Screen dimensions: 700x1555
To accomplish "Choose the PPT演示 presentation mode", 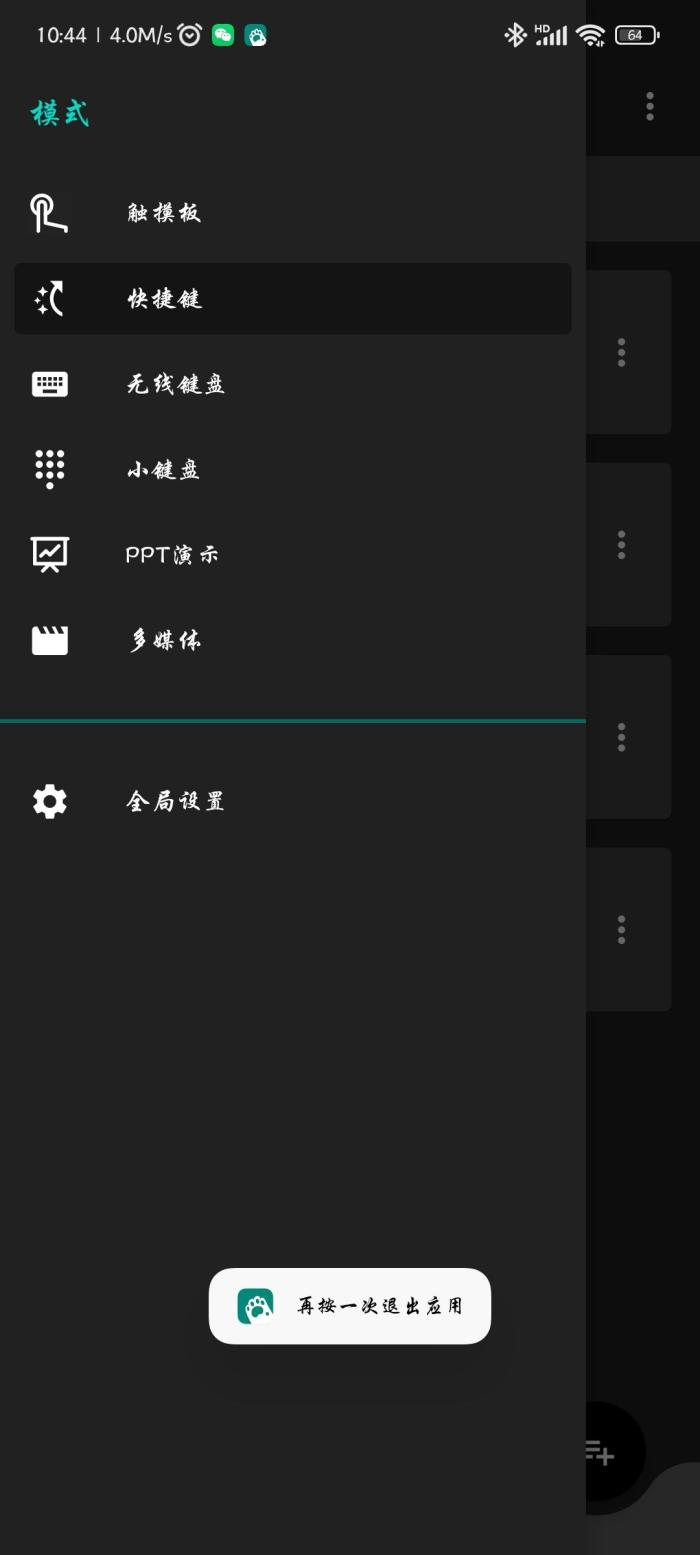I will coord(292,555).
